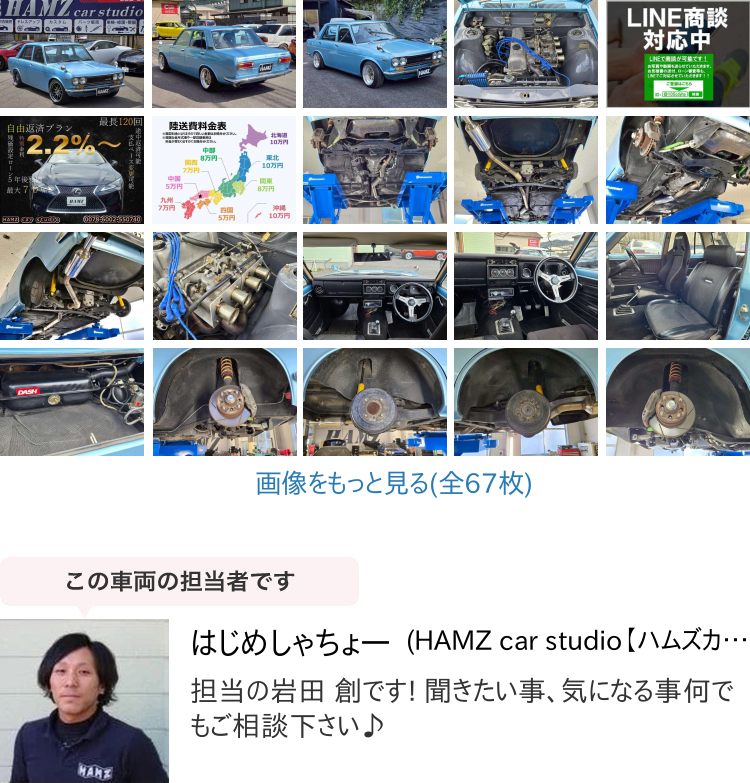View the carburetor photo with blue spark plug wires

(x=223, y=286)
